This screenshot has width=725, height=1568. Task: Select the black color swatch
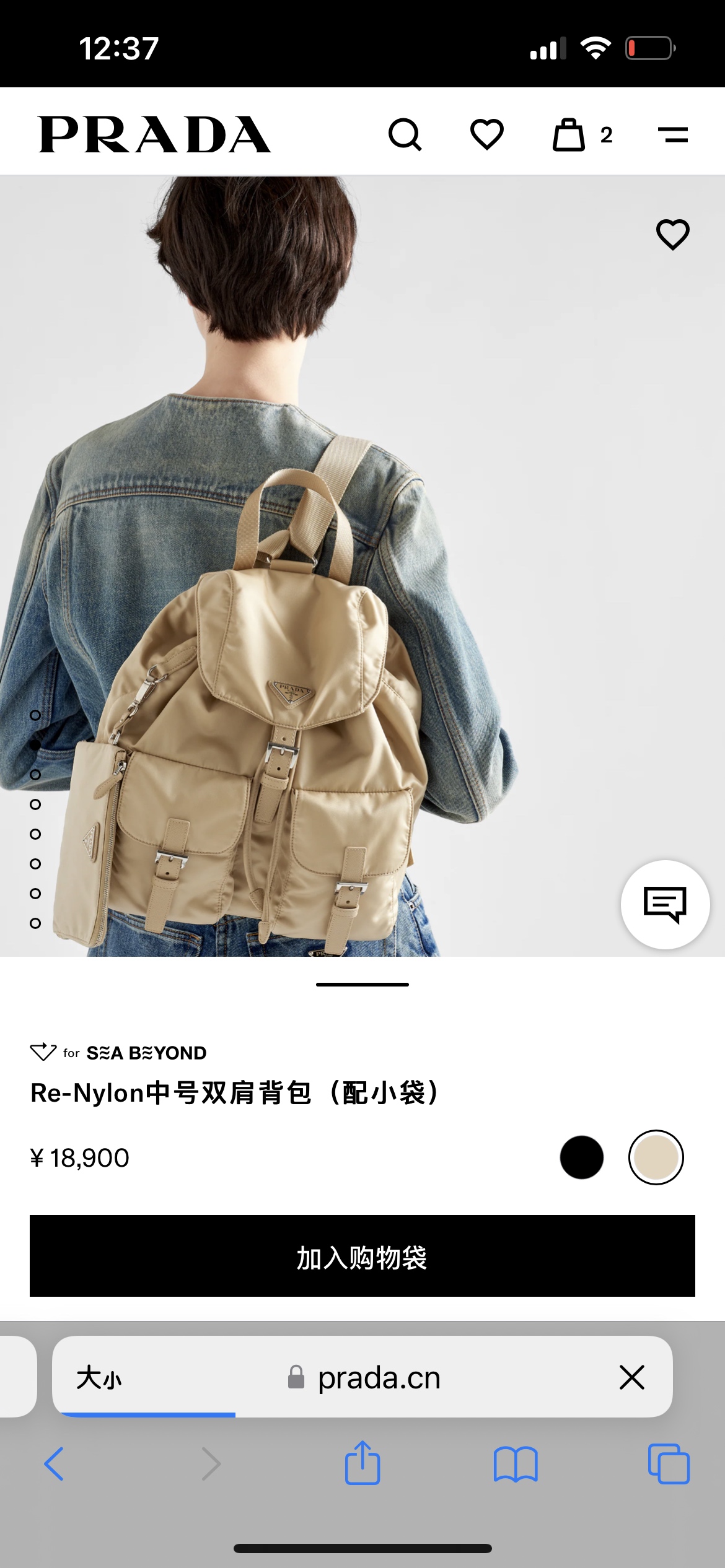pos(581,1157)
